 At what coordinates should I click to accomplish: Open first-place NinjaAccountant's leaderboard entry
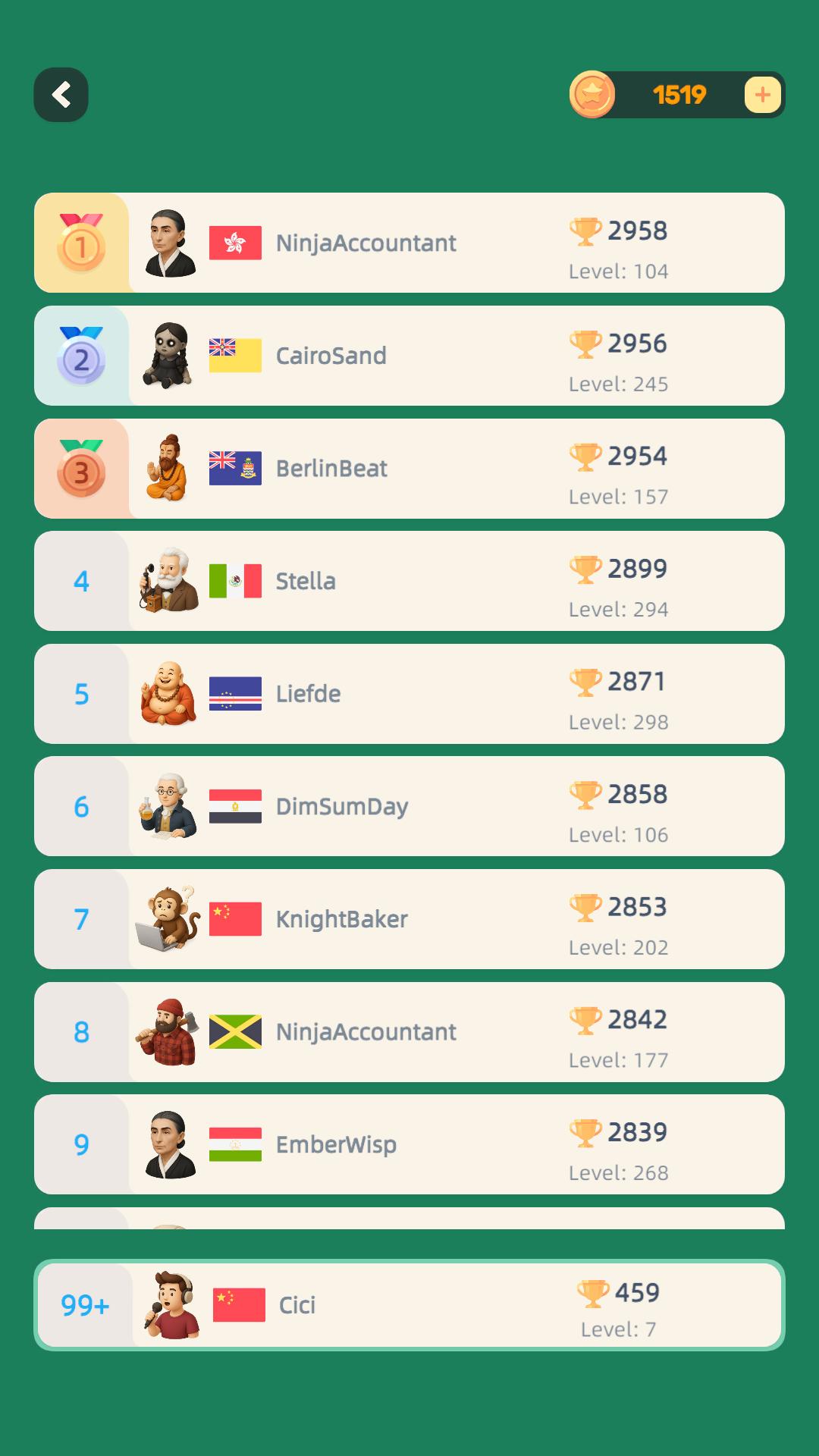[x=409, y=243]
